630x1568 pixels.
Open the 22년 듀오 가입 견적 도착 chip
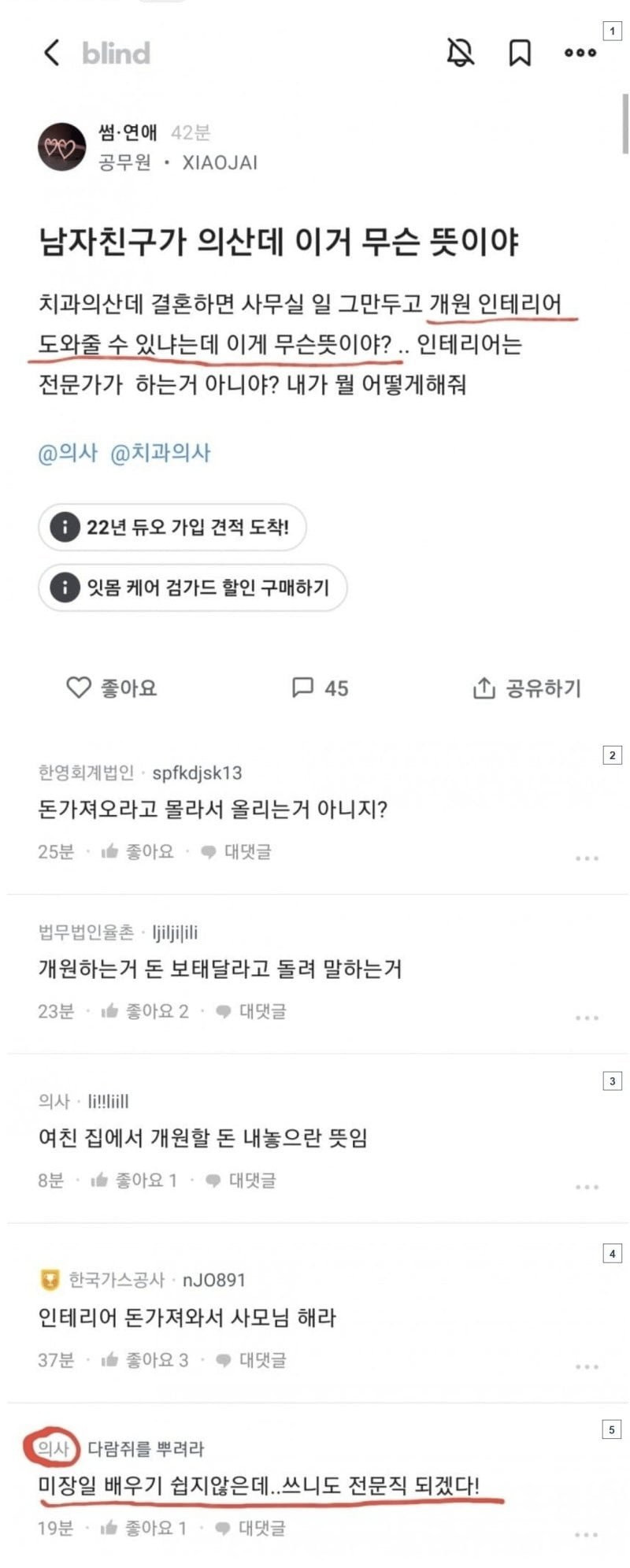[172, 527]
